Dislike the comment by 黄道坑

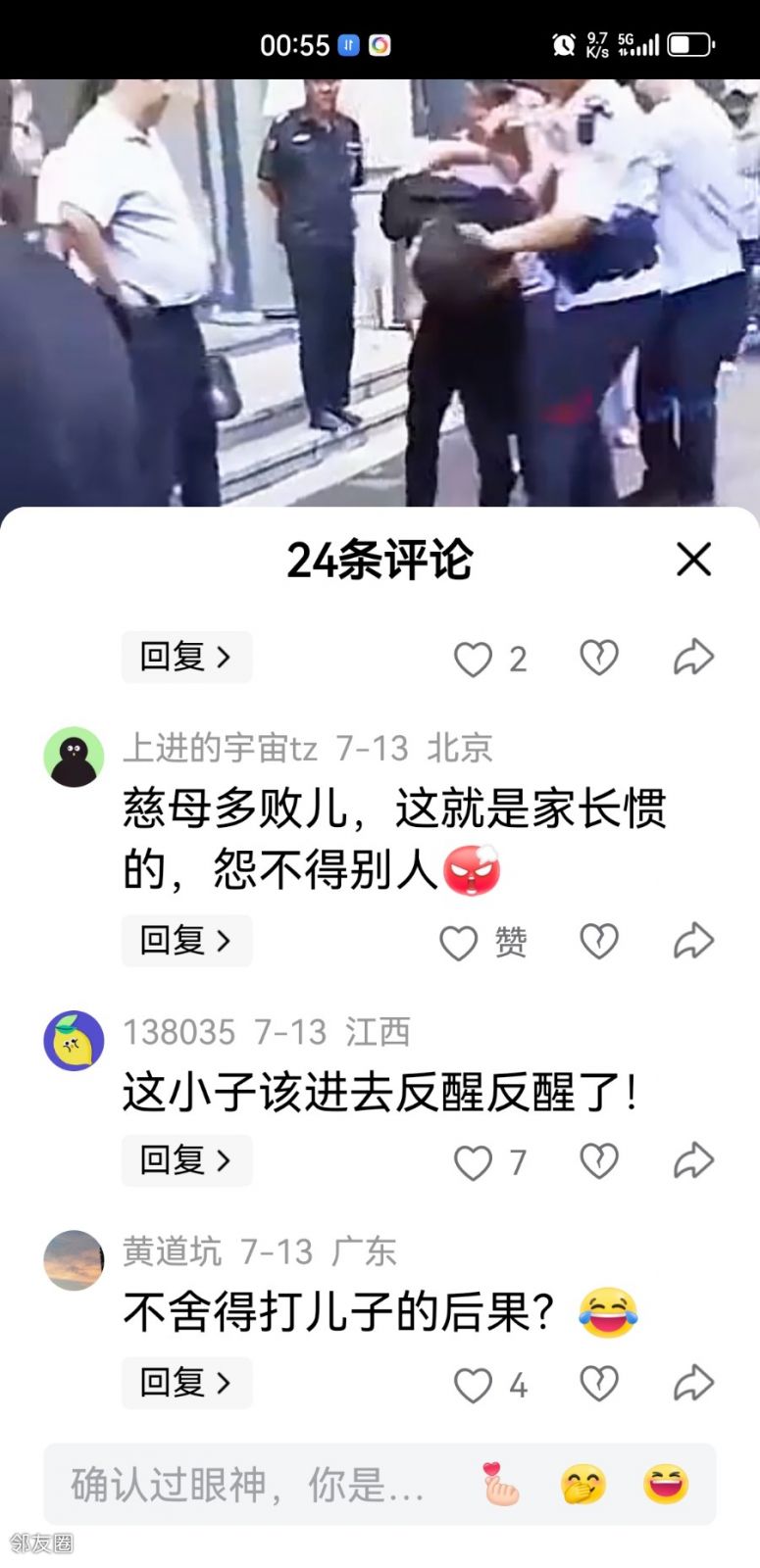click(x=598, y=1384)
